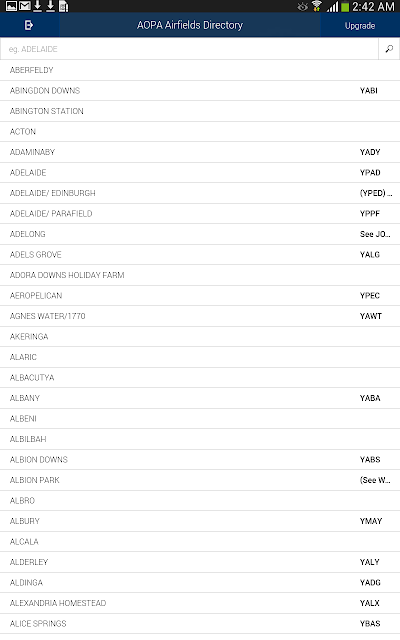
Task: Select ALEXANDRIA HOMESTEAD
Action: [x=200, y=603]
